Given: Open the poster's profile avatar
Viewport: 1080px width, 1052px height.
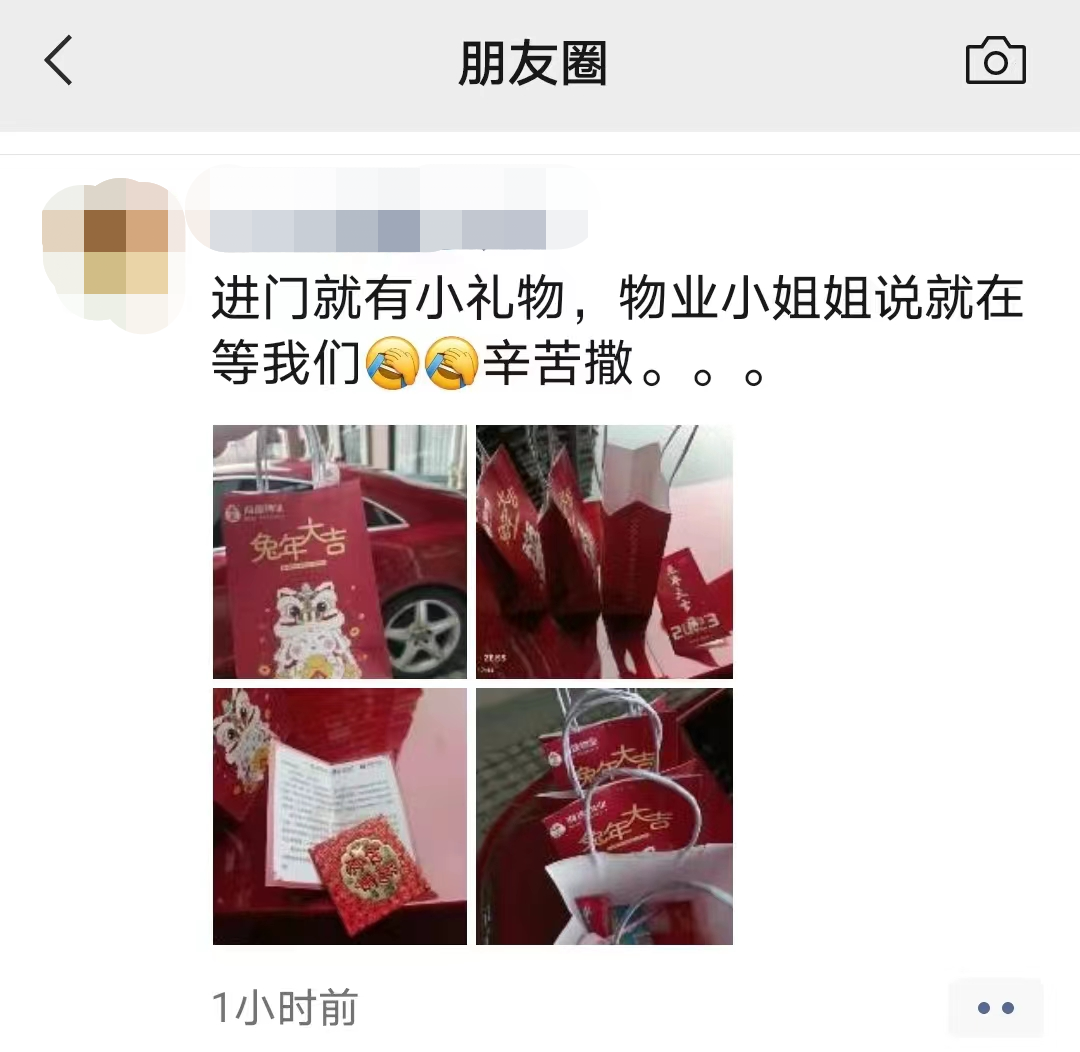Looking at the screenshot, I should [111, 254].
